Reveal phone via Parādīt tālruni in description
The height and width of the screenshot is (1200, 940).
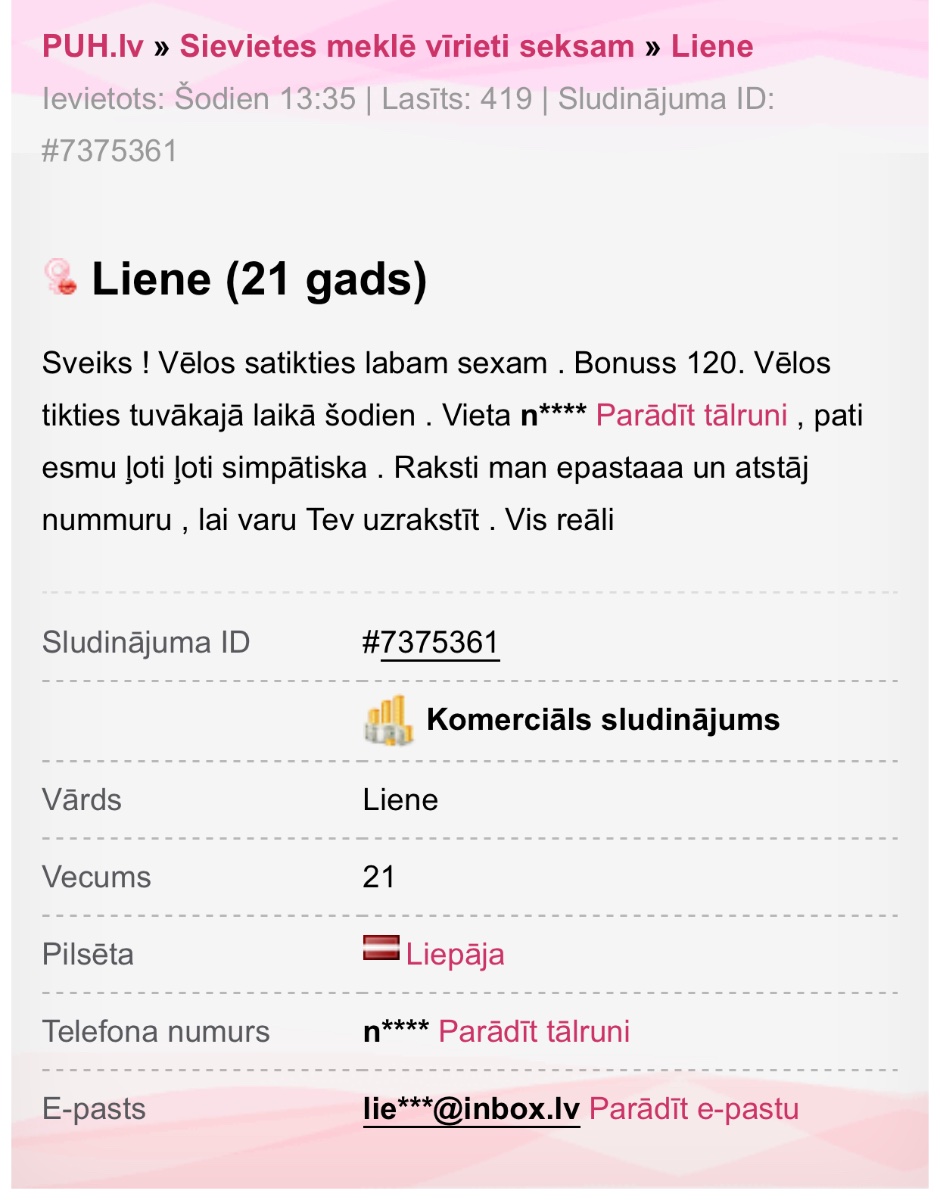pyautogui.click(x=691, y=415)
